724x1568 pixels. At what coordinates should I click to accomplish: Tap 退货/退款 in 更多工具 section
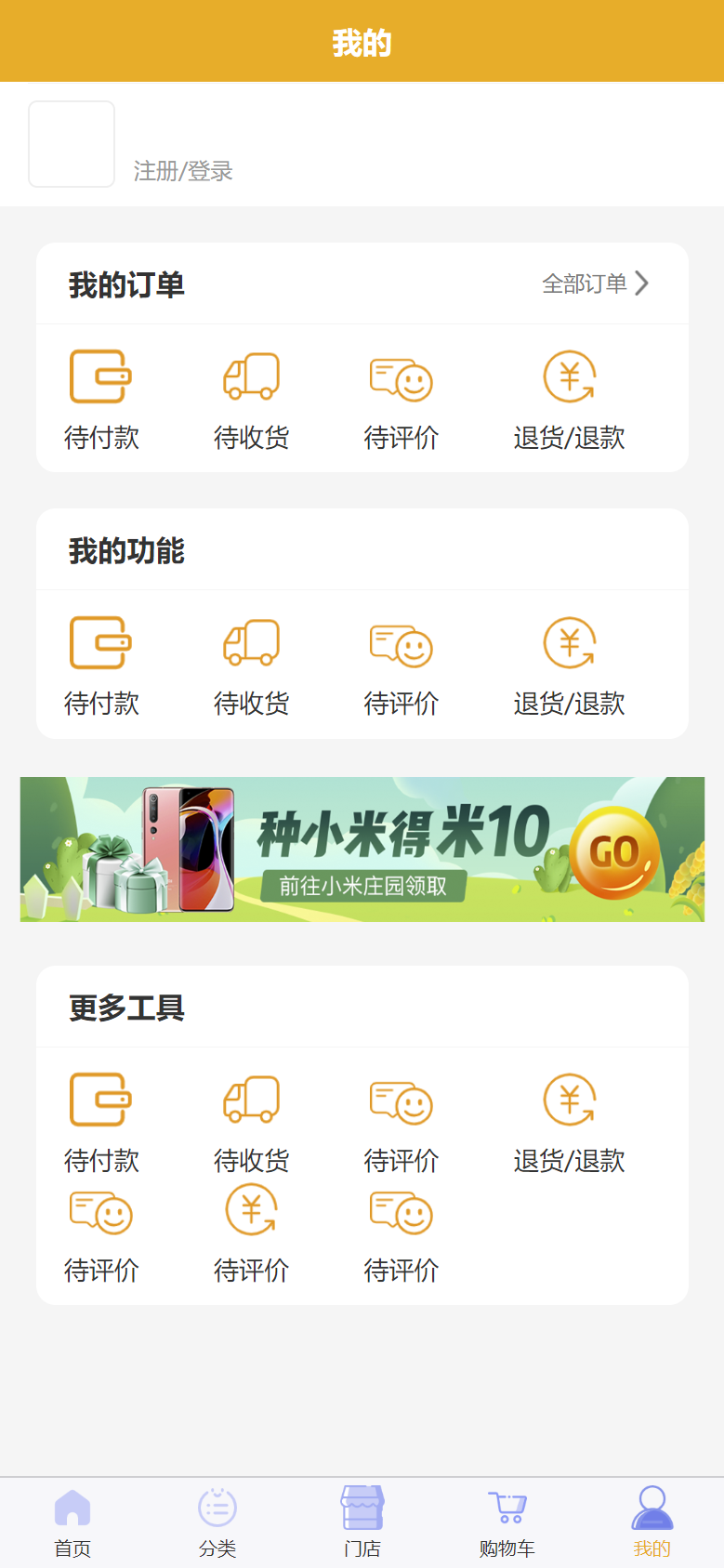point(569,1121)
